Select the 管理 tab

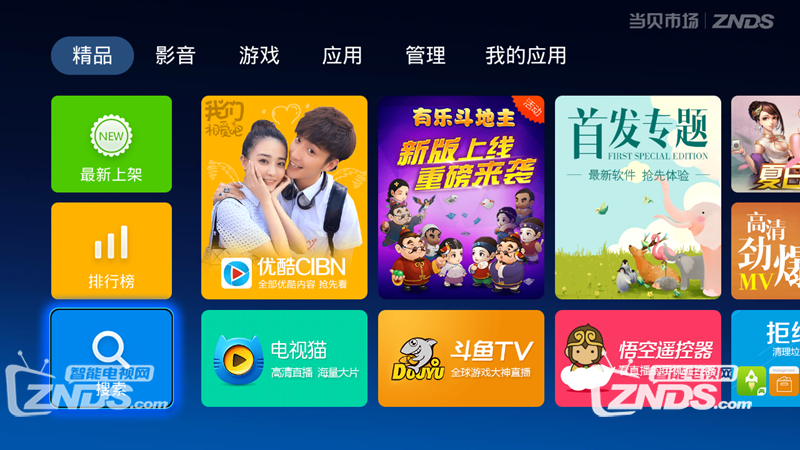point(425,56)
